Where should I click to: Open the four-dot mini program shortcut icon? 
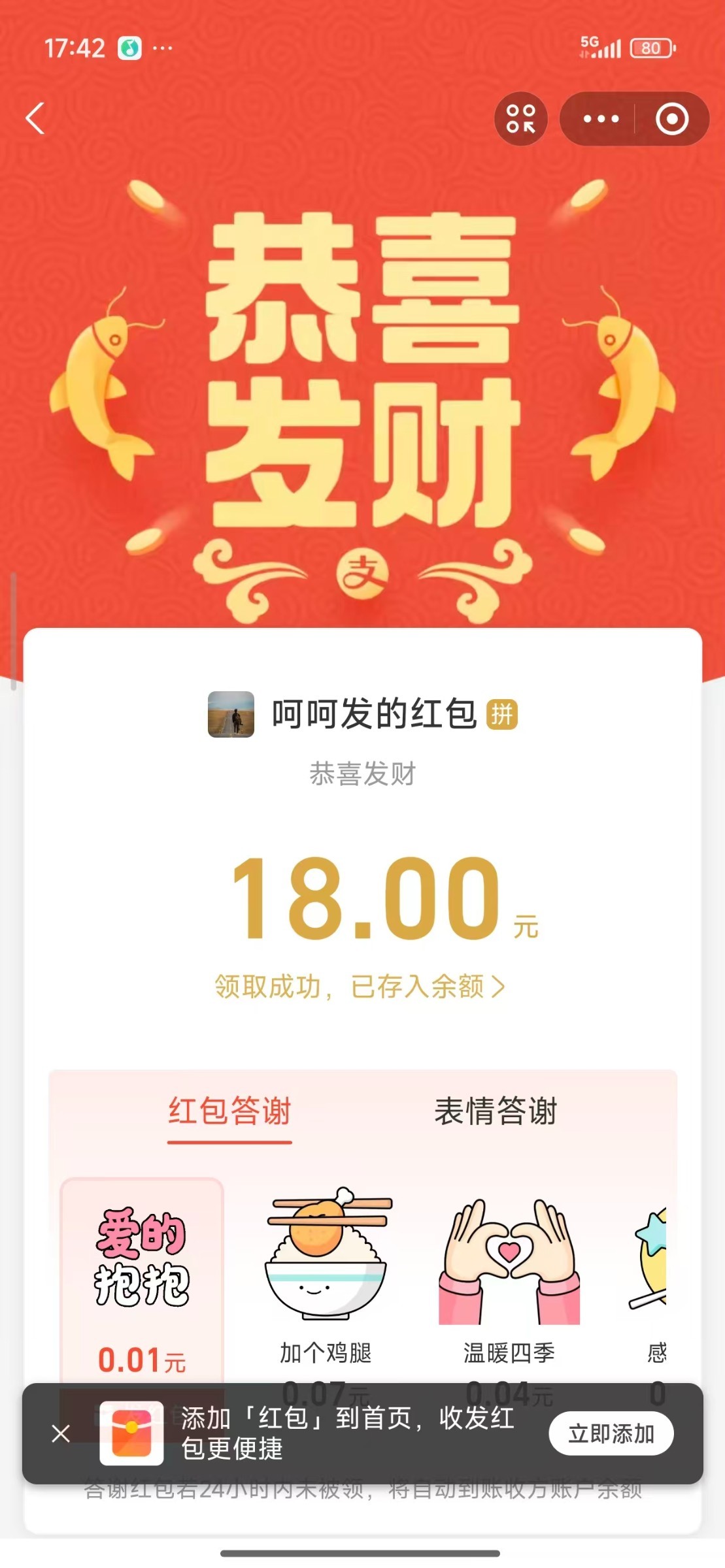pos(520,119)
